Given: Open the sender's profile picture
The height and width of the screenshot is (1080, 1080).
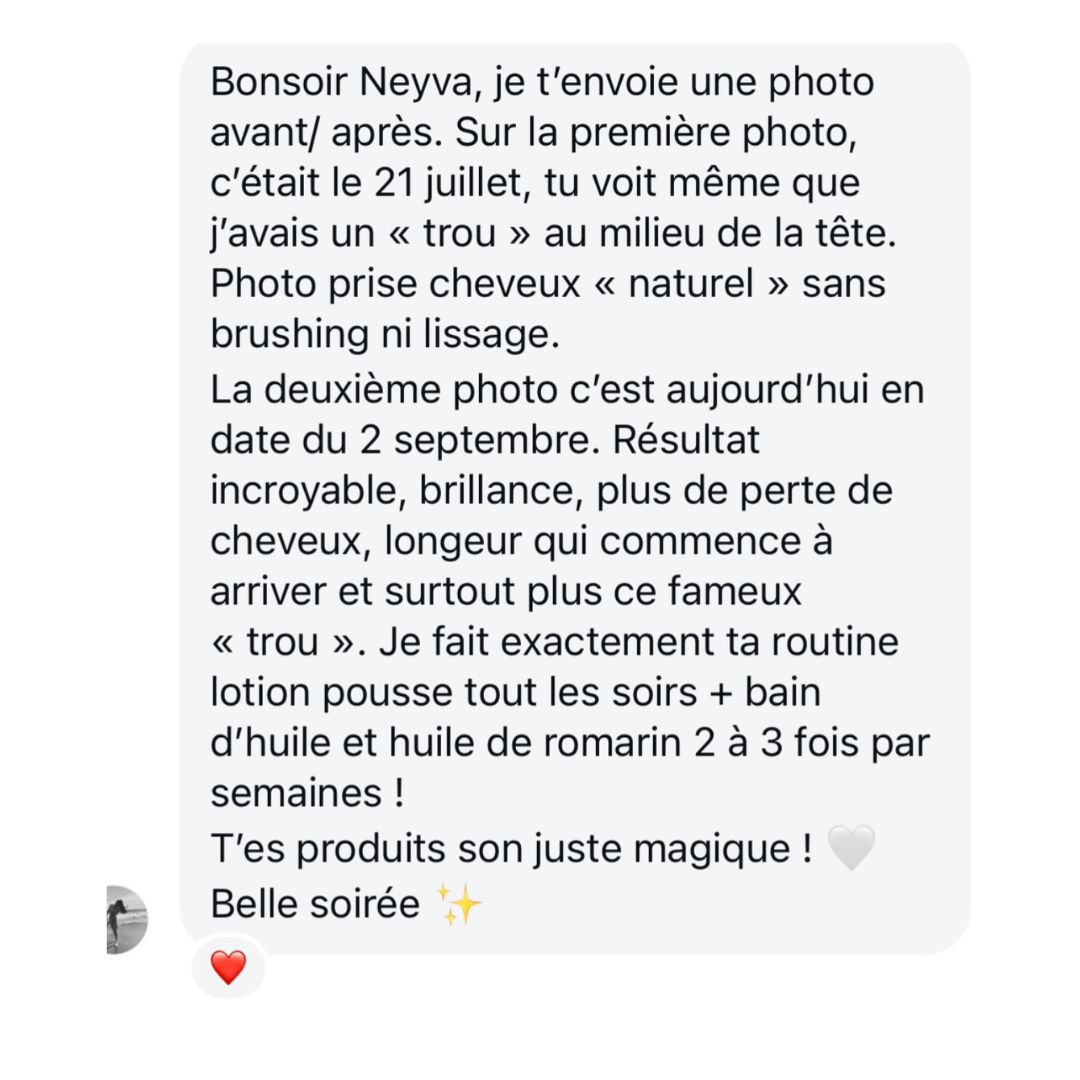Looking at the screenshot, I should (126, 919).
